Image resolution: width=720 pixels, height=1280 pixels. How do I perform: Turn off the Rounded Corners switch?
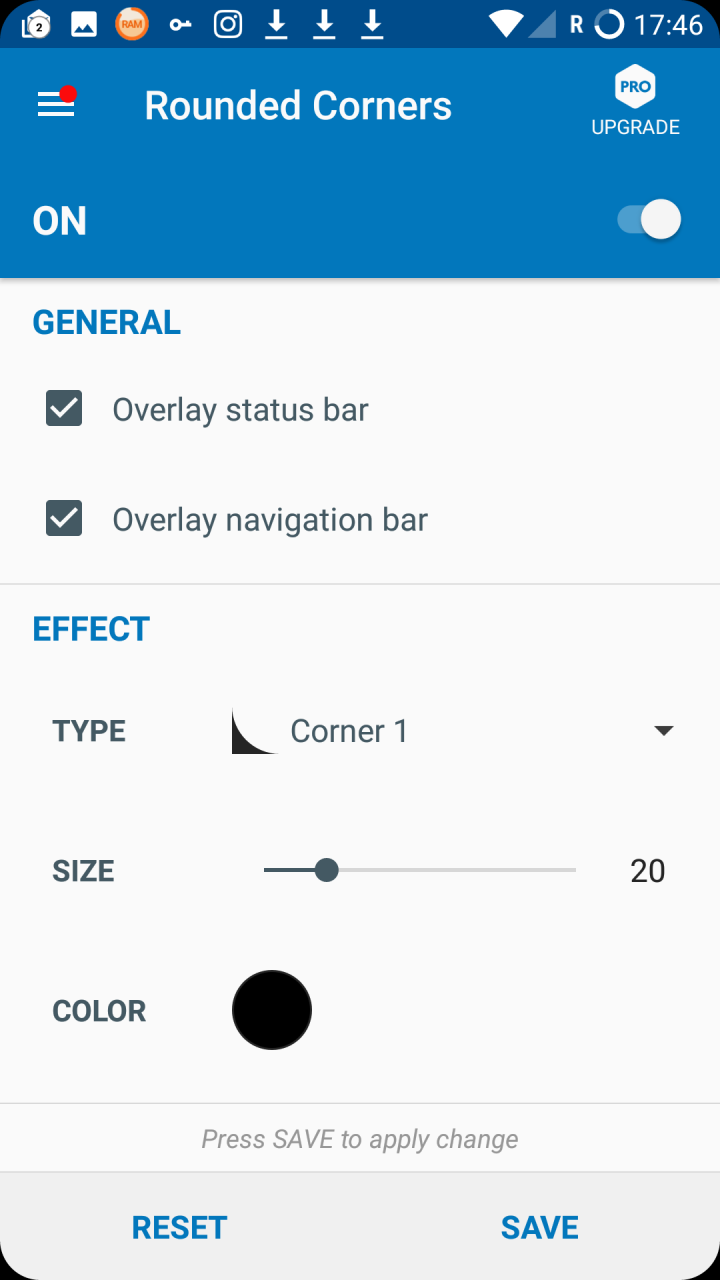click(x=650, y=220)
